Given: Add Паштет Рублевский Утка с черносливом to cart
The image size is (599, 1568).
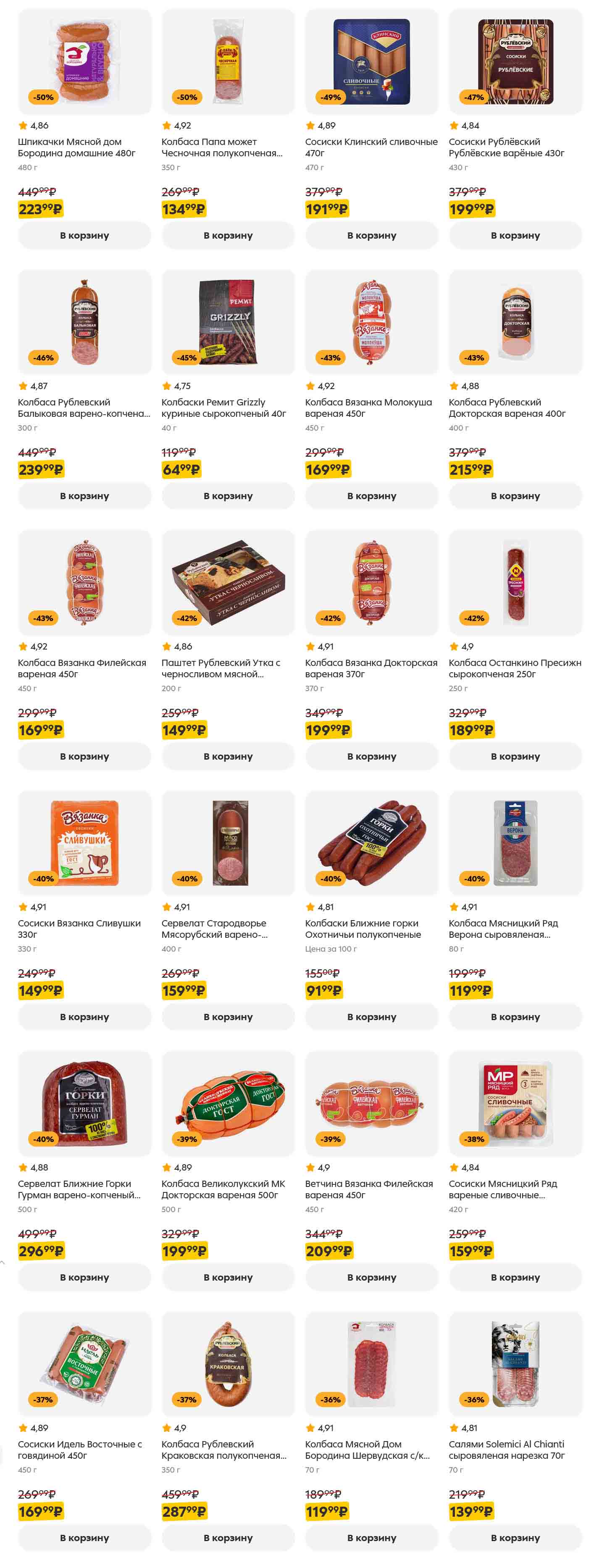Looking at the screenshot, I should (228, 756).
